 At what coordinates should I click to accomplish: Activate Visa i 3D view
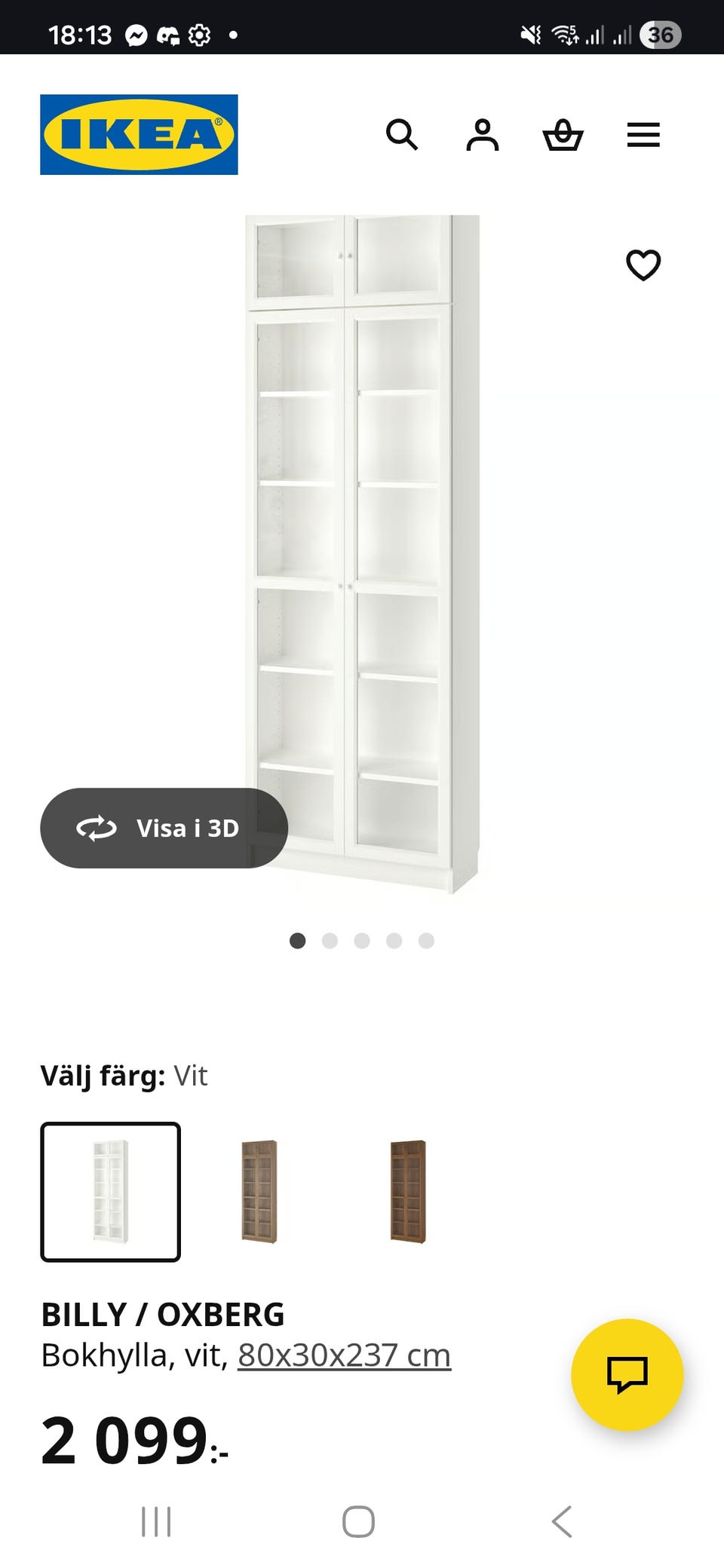(163, 828)
